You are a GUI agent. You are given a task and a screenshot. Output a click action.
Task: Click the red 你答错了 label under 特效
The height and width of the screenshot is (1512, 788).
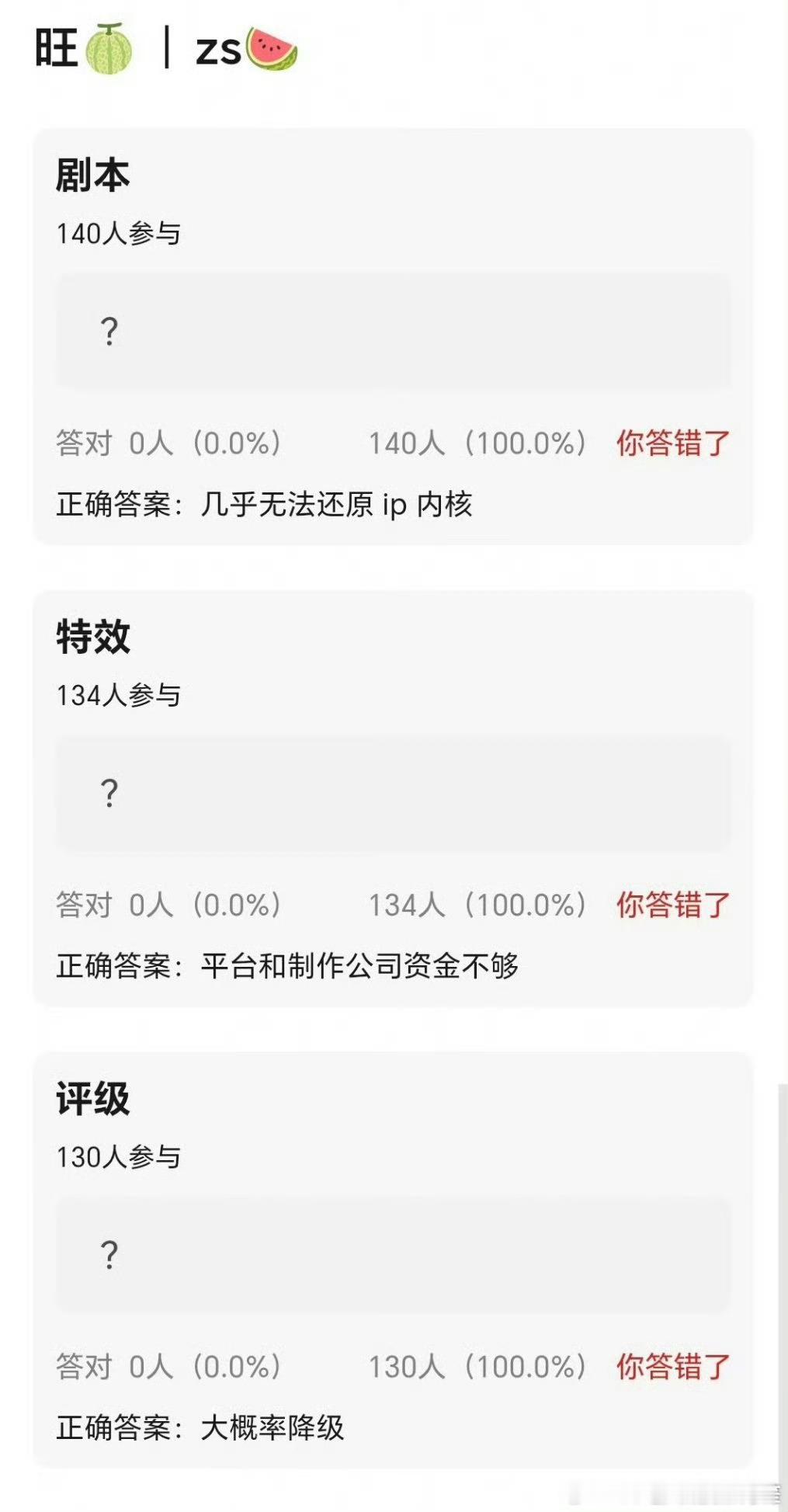tap(672, 905)
